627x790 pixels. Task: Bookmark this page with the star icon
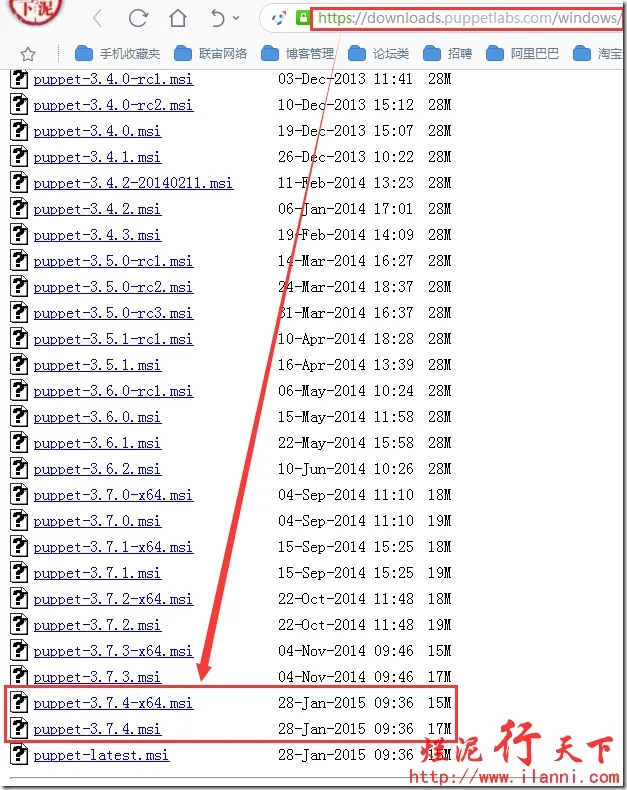(x=28, y=54)
